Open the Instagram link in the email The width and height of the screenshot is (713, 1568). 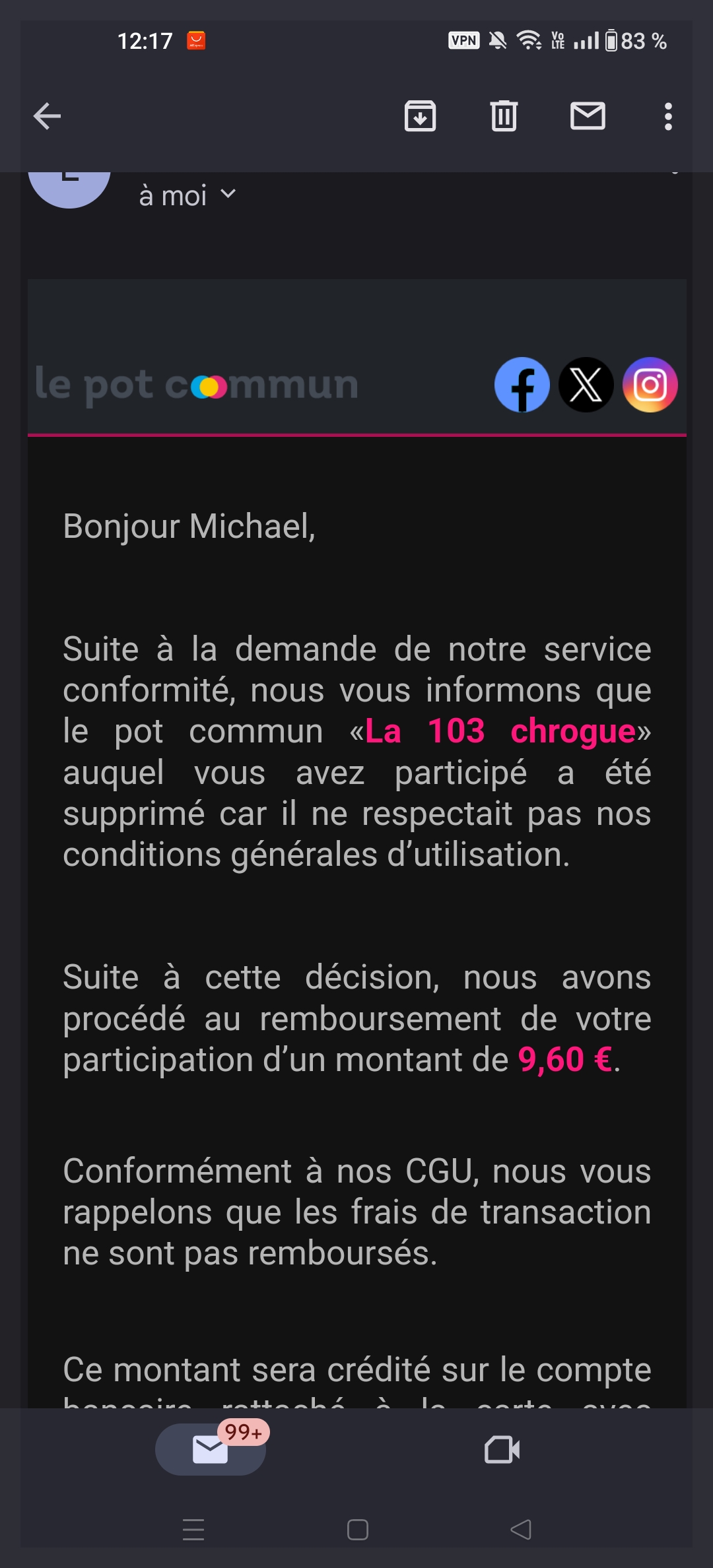pos(650,385)
